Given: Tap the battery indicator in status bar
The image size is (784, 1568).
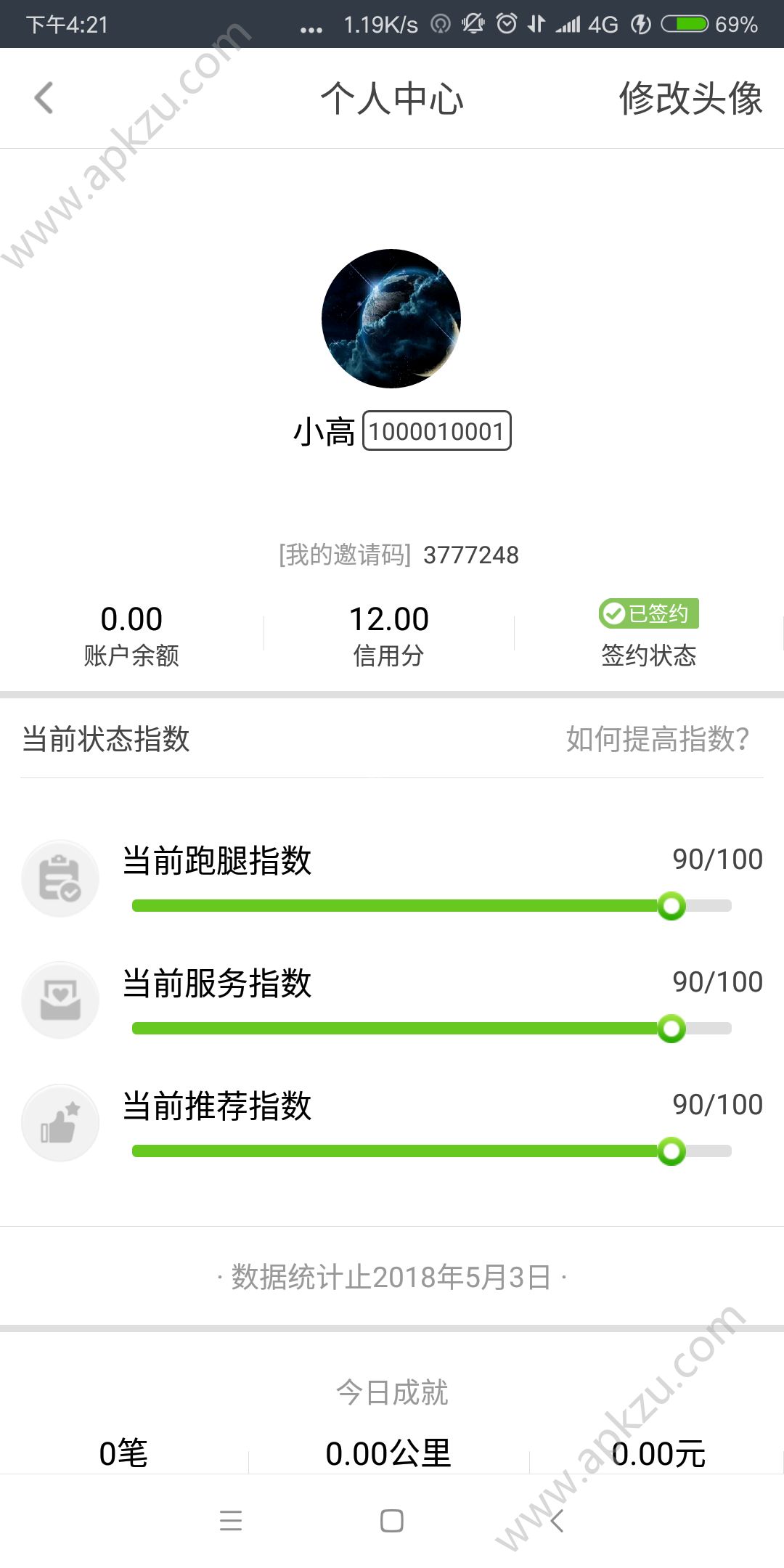Looking at the screenshot, I should pos(683,24).
